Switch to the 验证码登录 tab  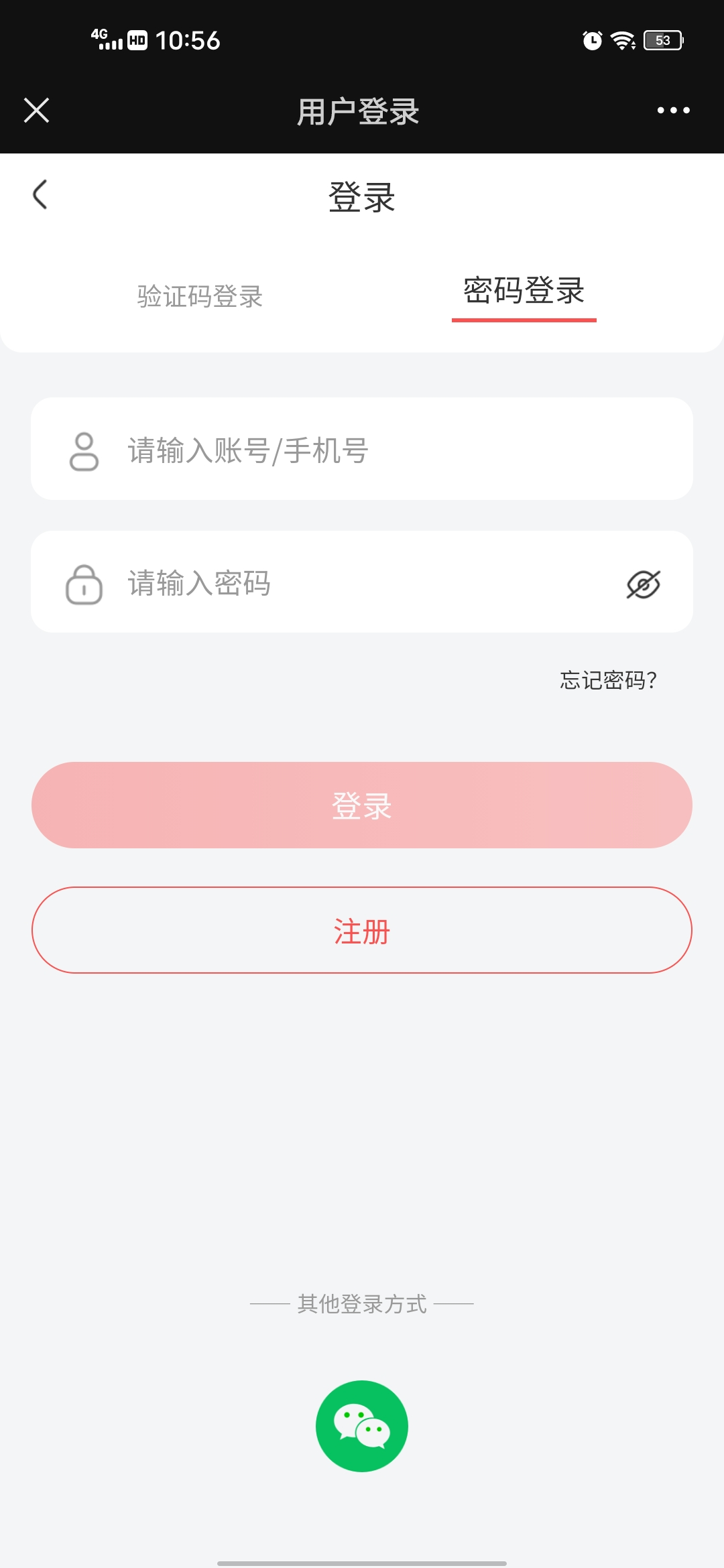coord(200,296)
